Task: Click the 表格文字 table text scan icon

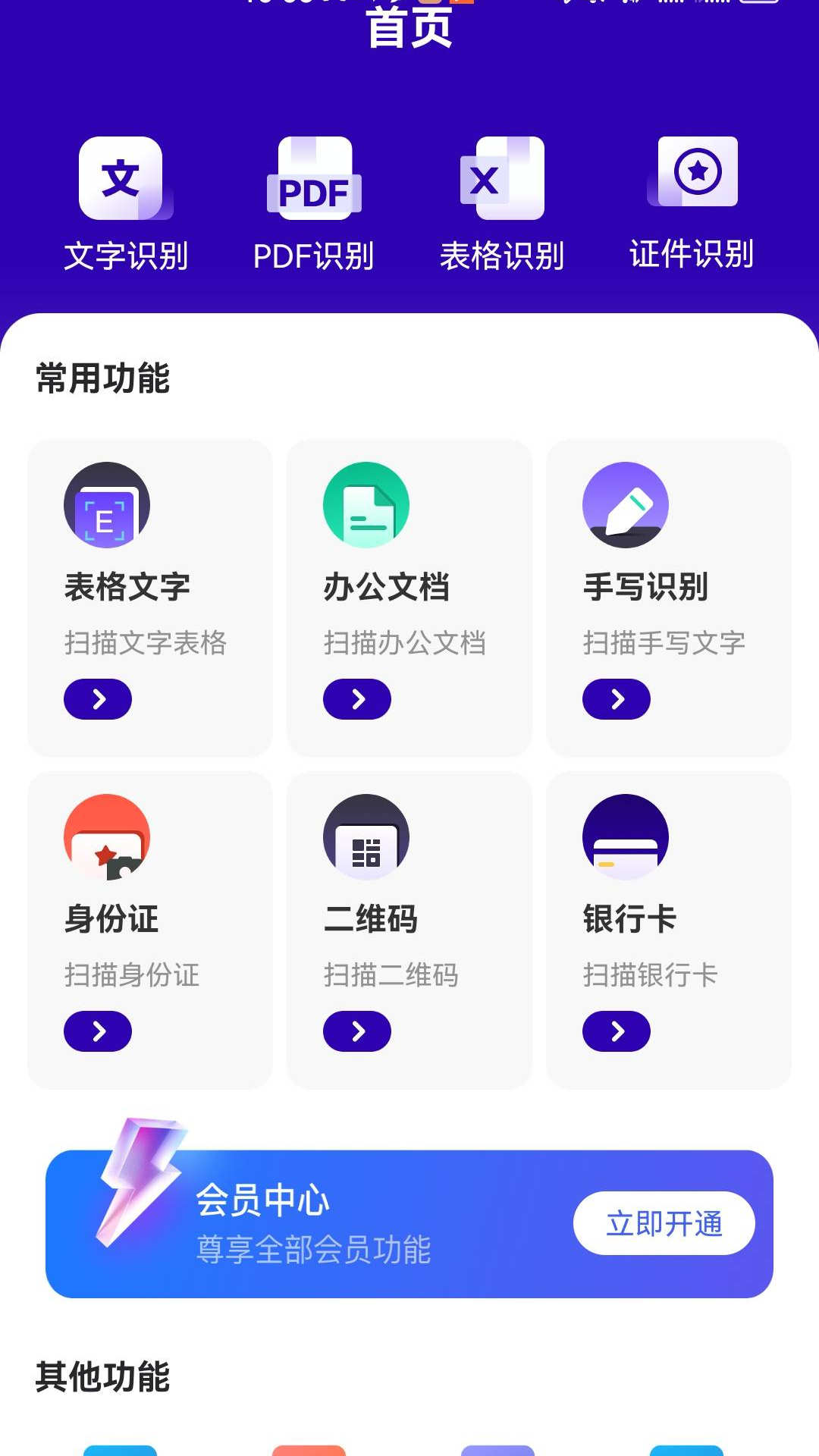Action: click(x=107, y=508)
